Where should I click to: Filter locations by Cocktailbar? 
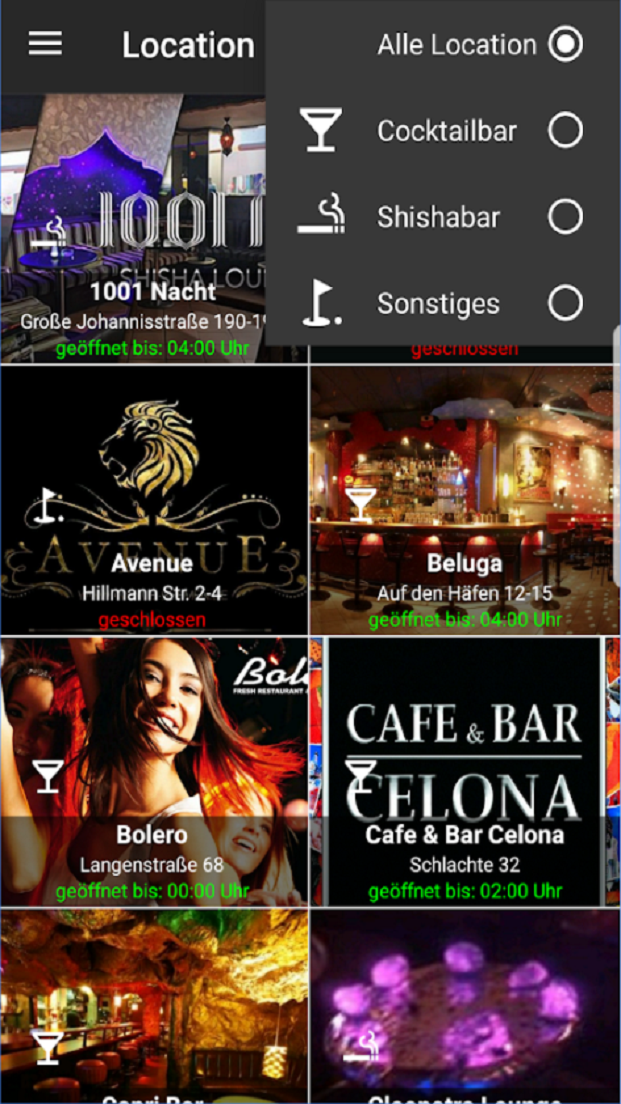[564, 131]
